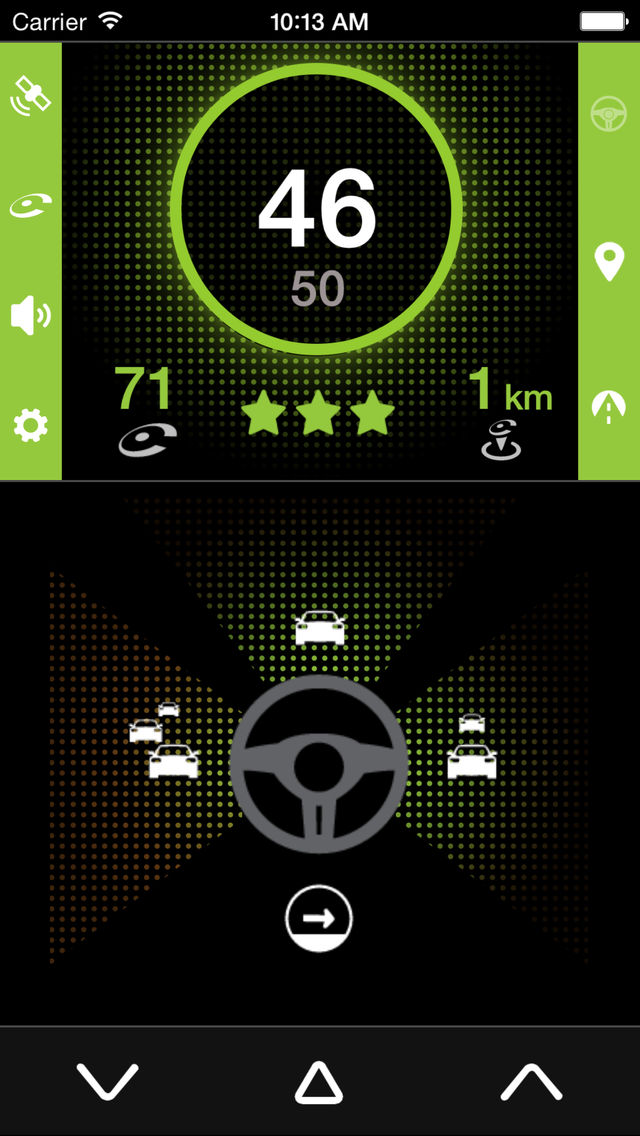The height and width of the screenshot is (1136, 640).
Task: Tap the sound speaker icon
Action: (30, 316)
